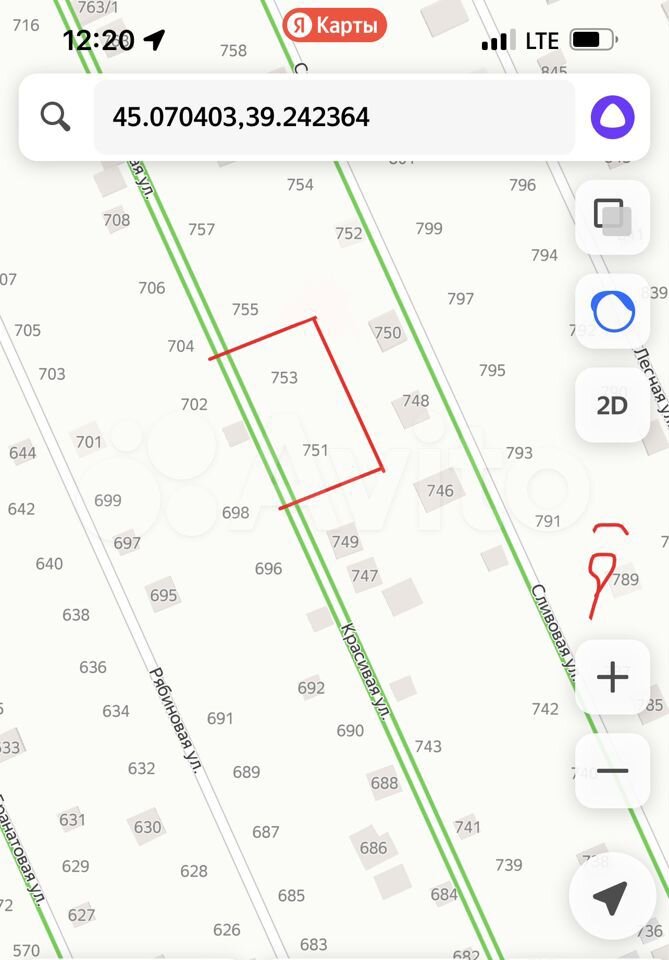Zoom in with the plus button
669x960 pixels.
612,678
